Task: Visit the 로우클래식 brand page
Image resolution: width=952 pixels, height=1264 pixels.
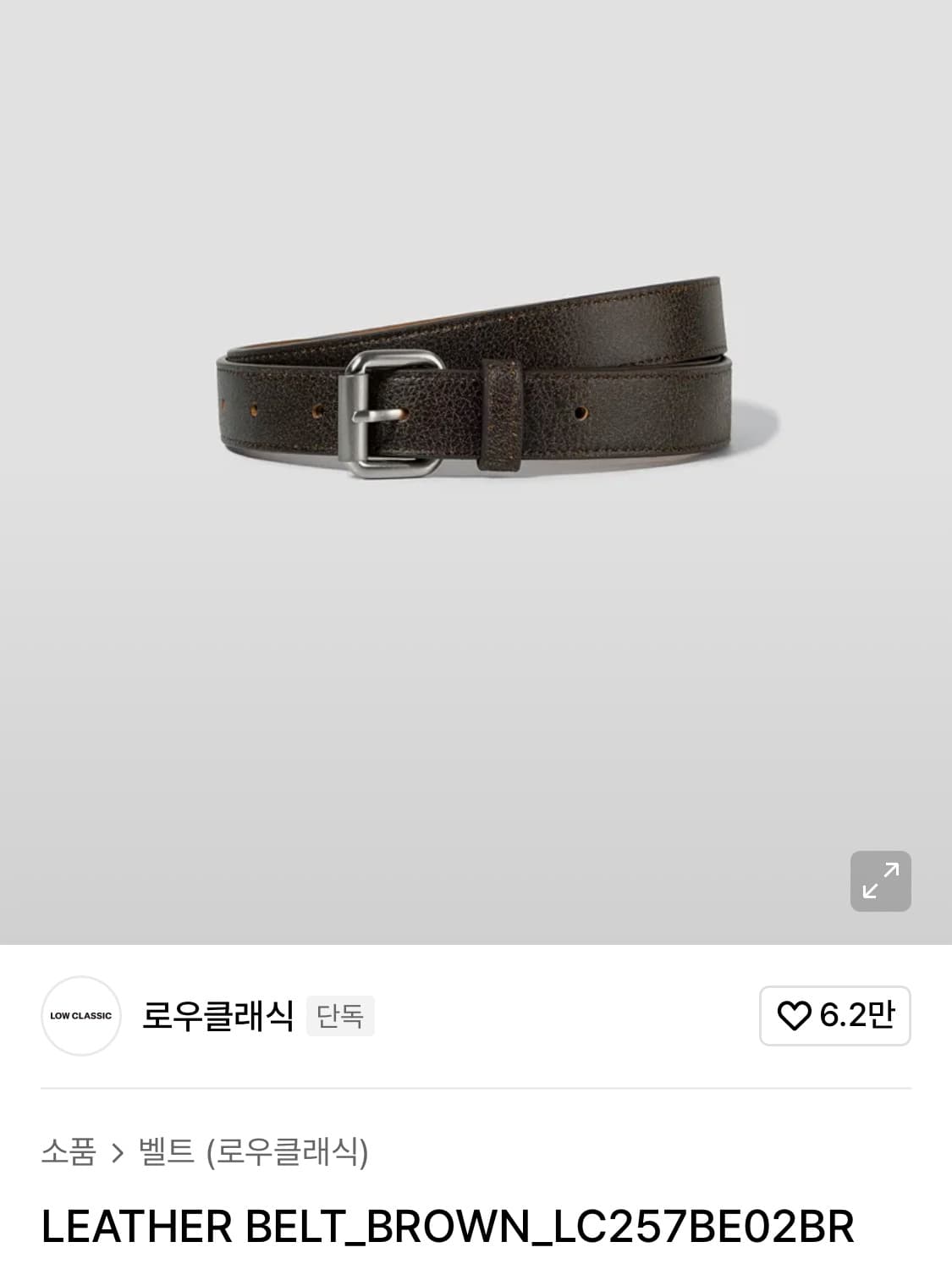Action: tap(217, 1017)
